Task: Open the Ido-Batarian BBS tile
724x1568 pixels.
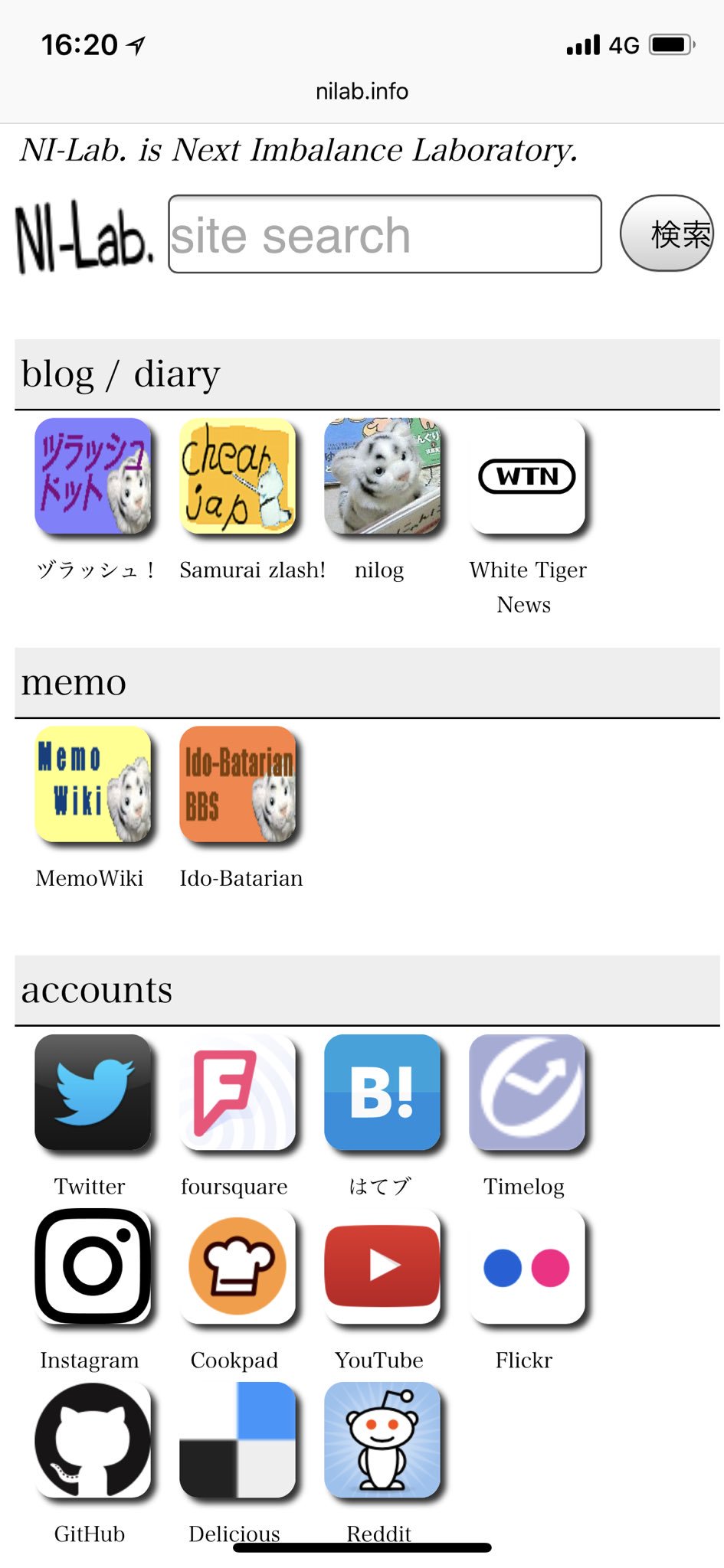Action: tap(238, 785)
